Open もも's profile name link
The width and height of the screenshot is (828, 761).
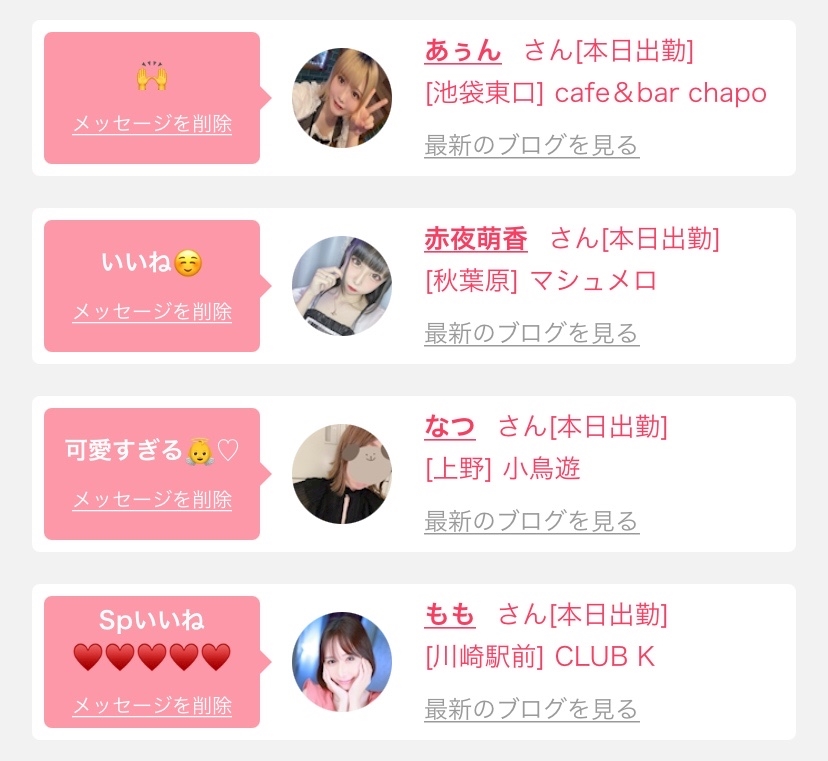pos(449,615)
